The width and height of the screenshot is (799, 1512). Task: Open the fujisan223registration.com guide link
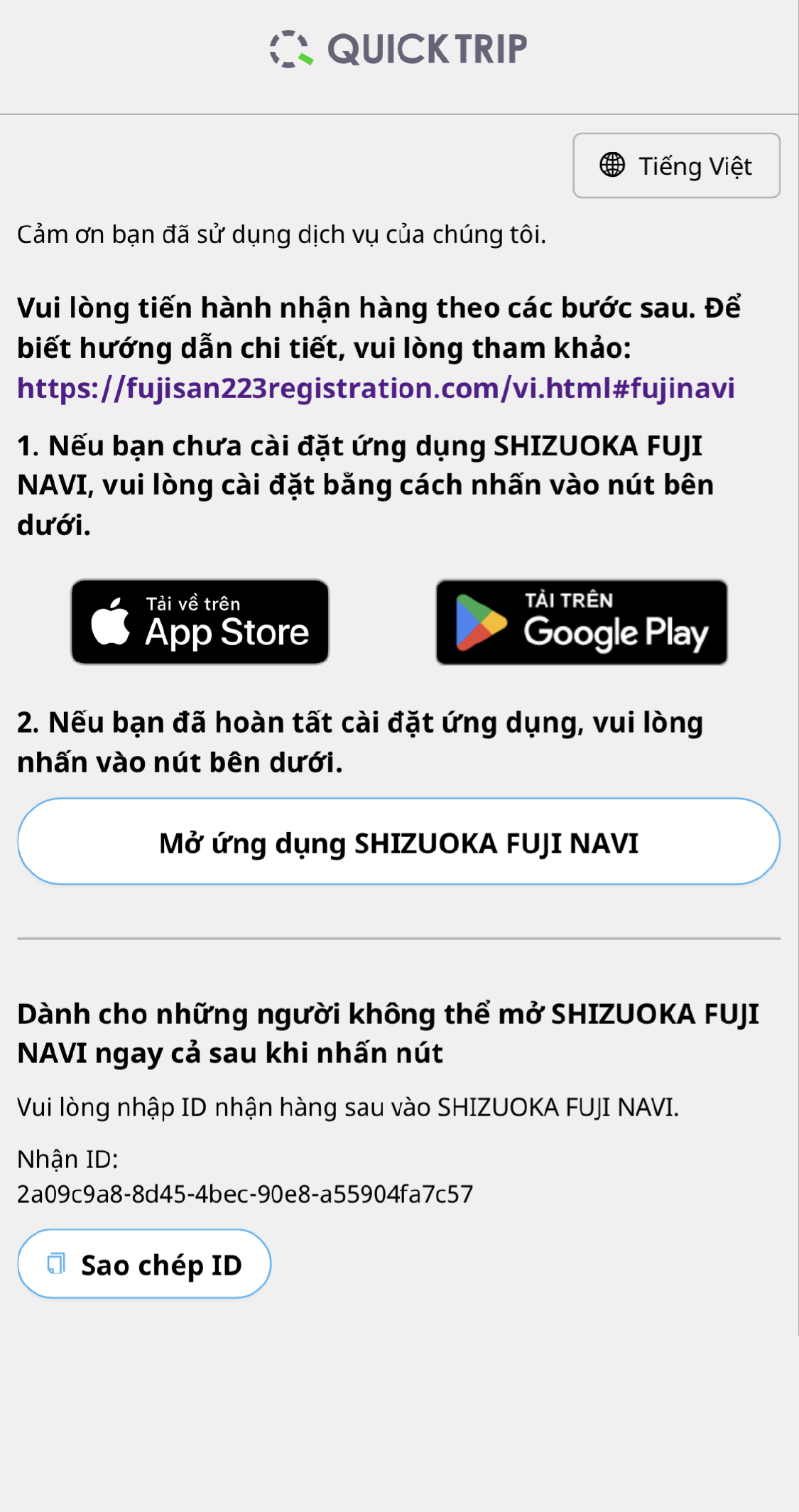click(376, 389)
